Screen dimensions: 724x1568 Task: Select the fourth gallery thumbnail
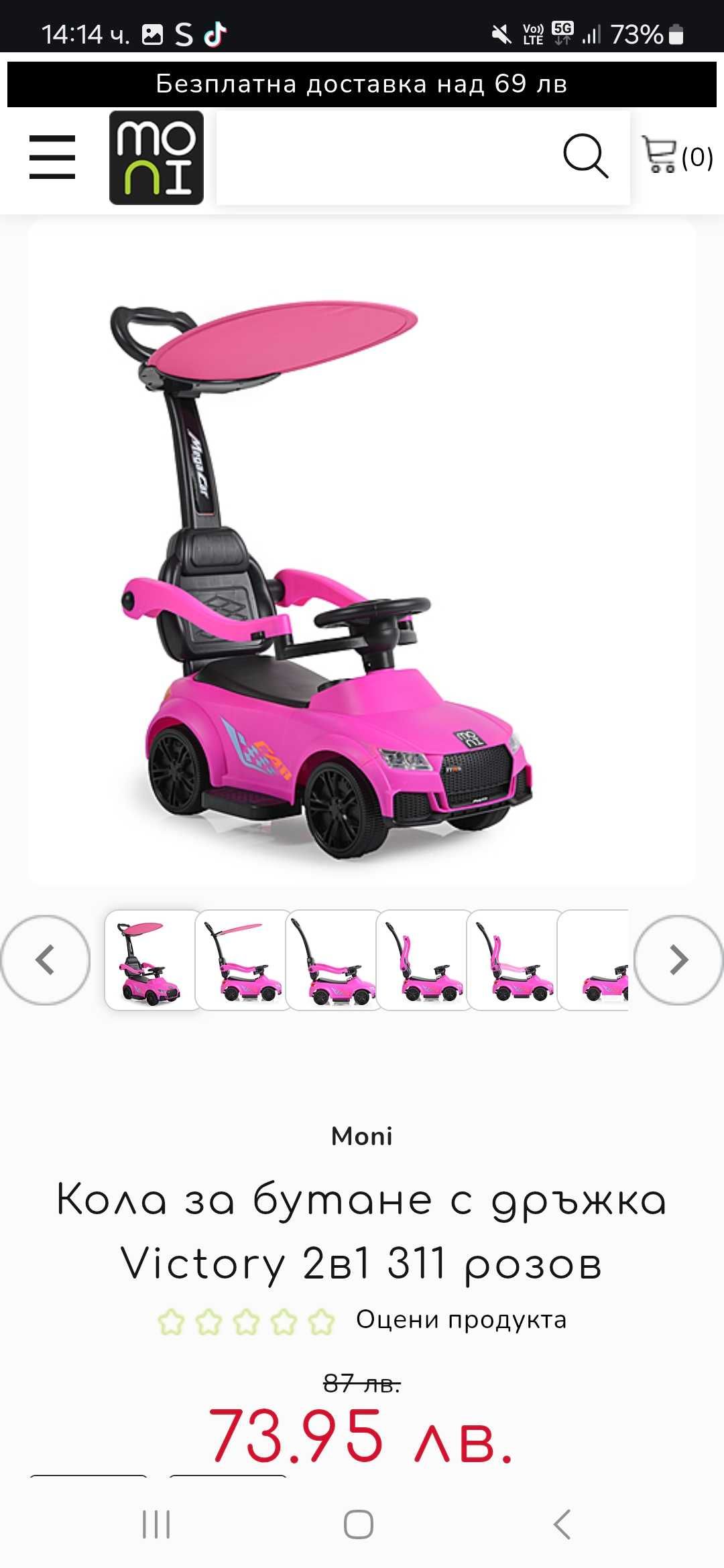423,960
